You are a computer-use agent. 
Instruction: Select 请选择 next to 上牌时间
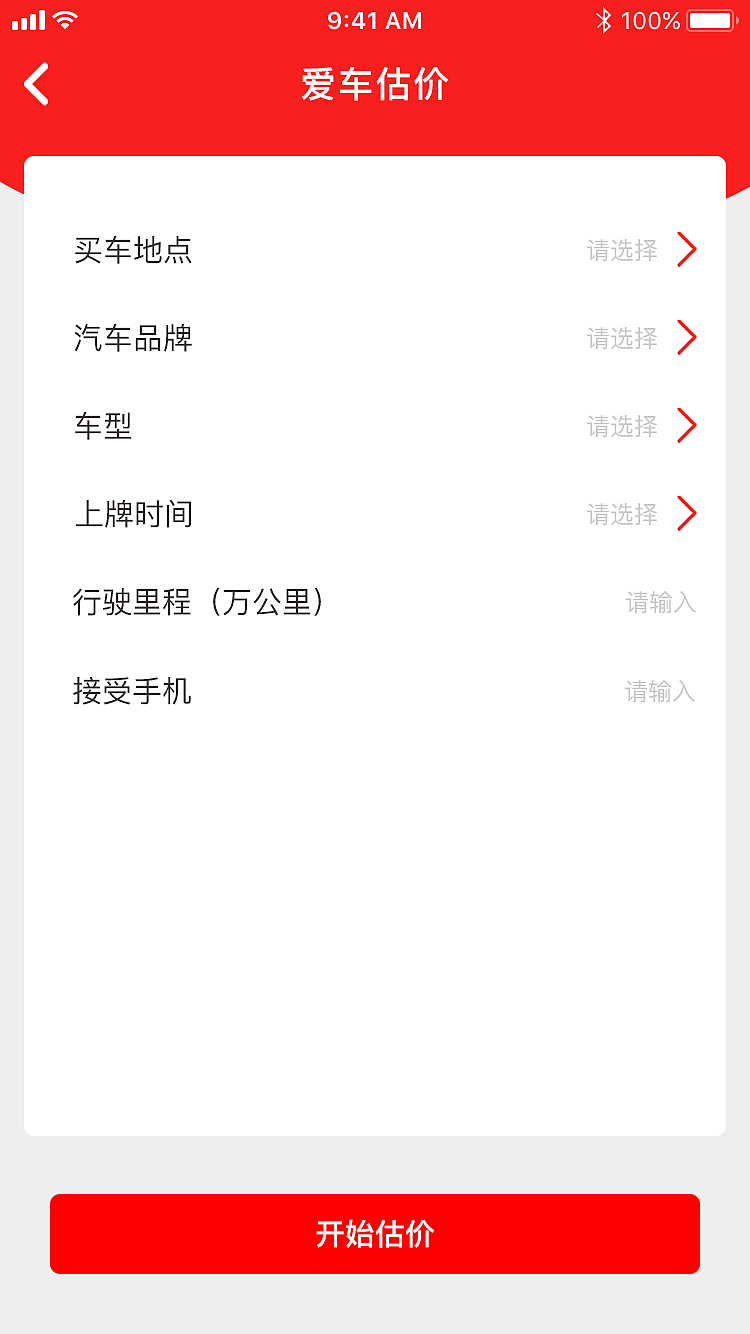tap(621, 514)
